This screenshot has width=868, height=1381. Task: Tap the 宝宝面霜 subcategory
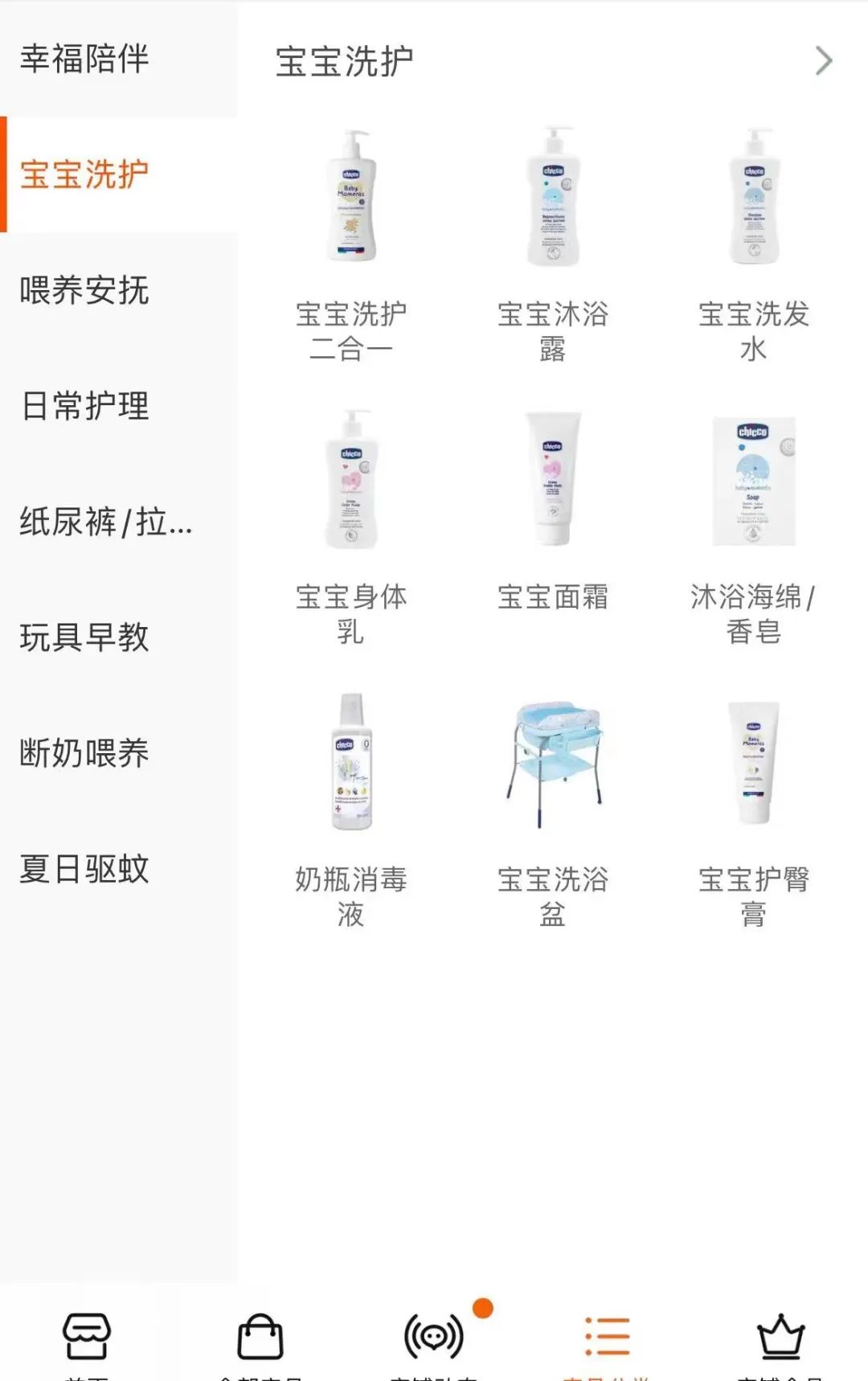[x=553, y=514]
